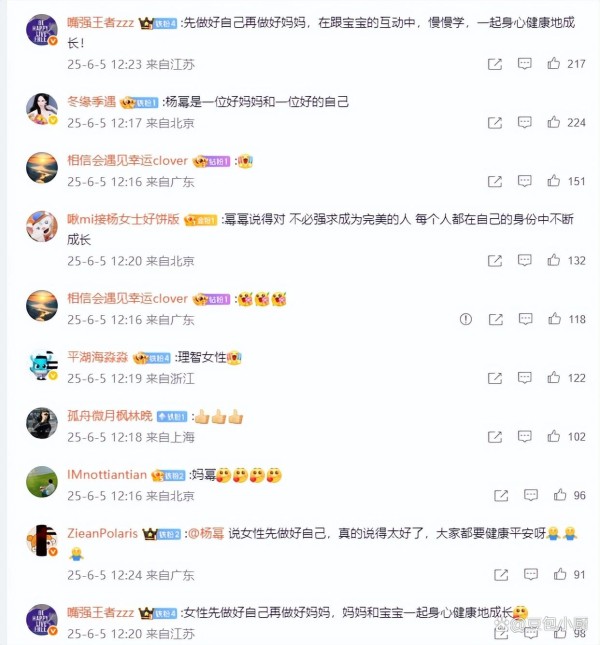
Task: Like 平湖海淼淼's 理智女性 comment
Action: pos(553,378)
